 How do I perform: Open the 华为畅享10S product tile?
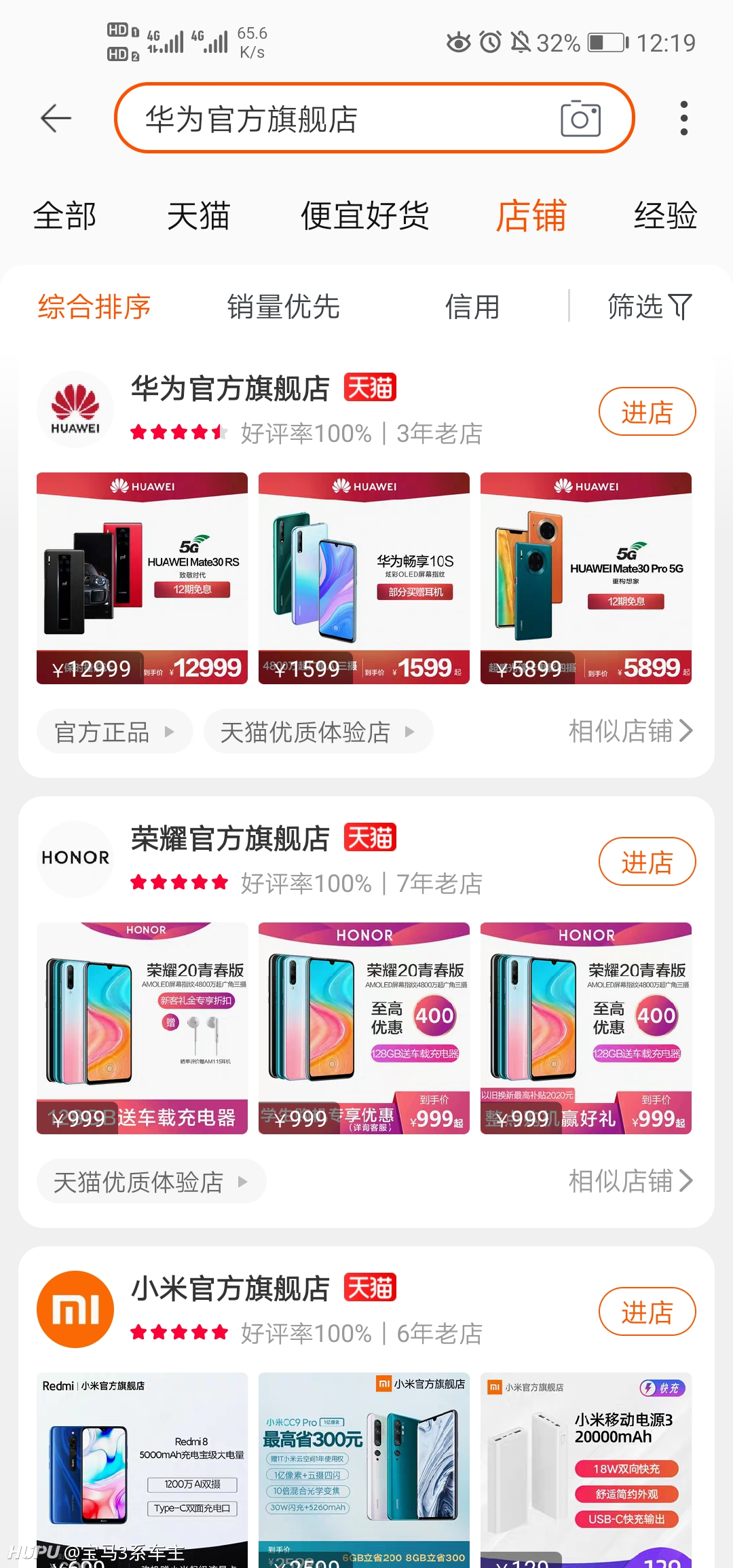click(x=364, y=578)
